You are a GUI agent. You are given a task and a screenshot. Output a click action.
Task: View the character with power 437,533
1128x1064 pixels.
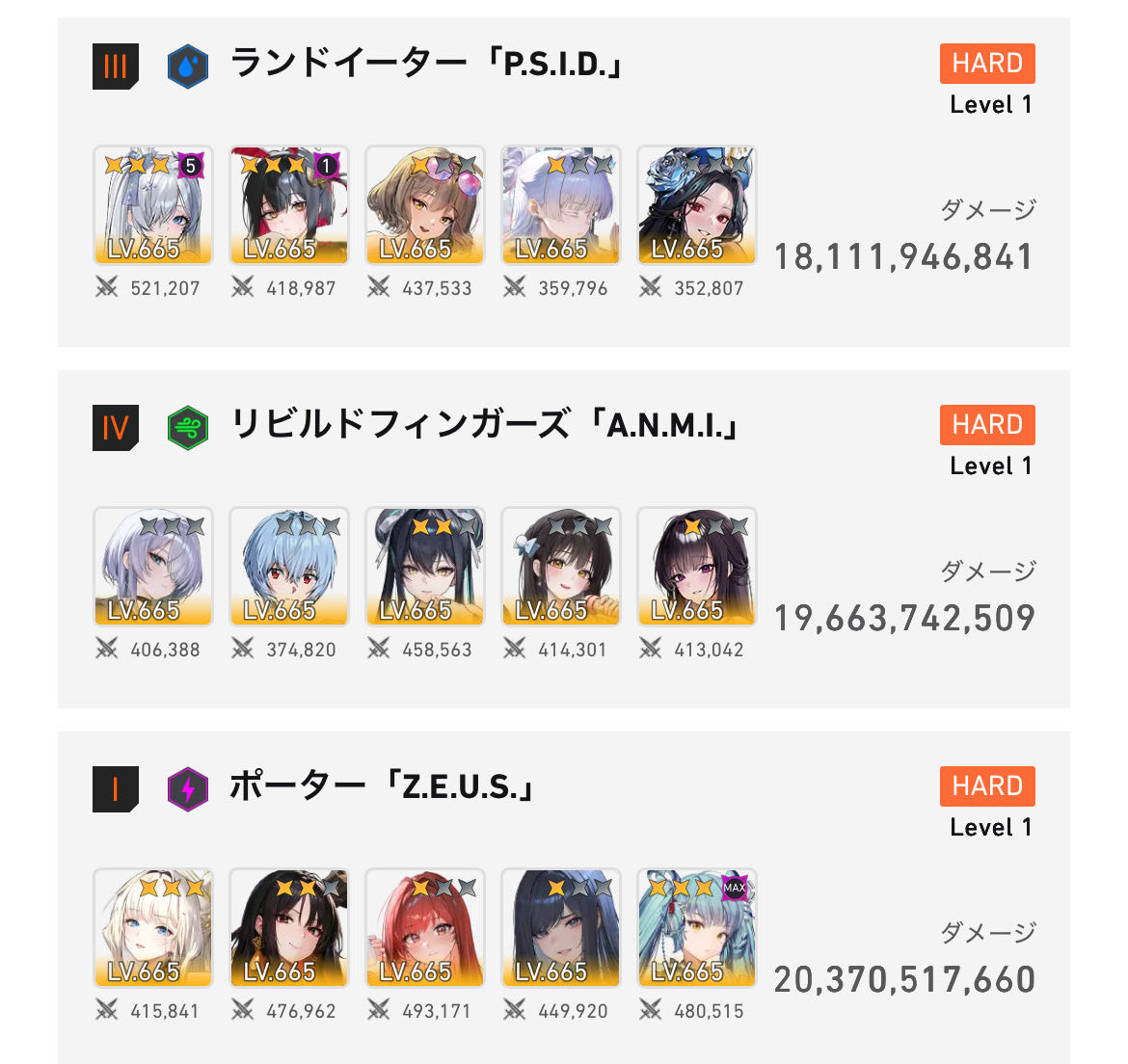(x=425, y=205)
